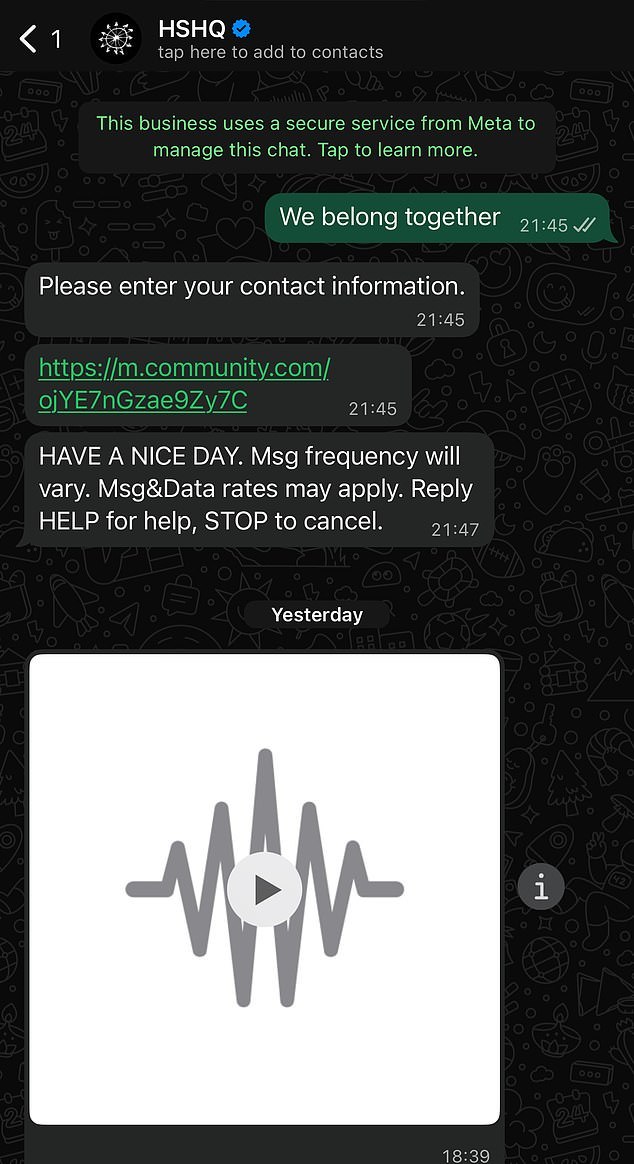Open the m.community.com link
This screenshot has width=634, height=1164.
click(x=184, y=384)
